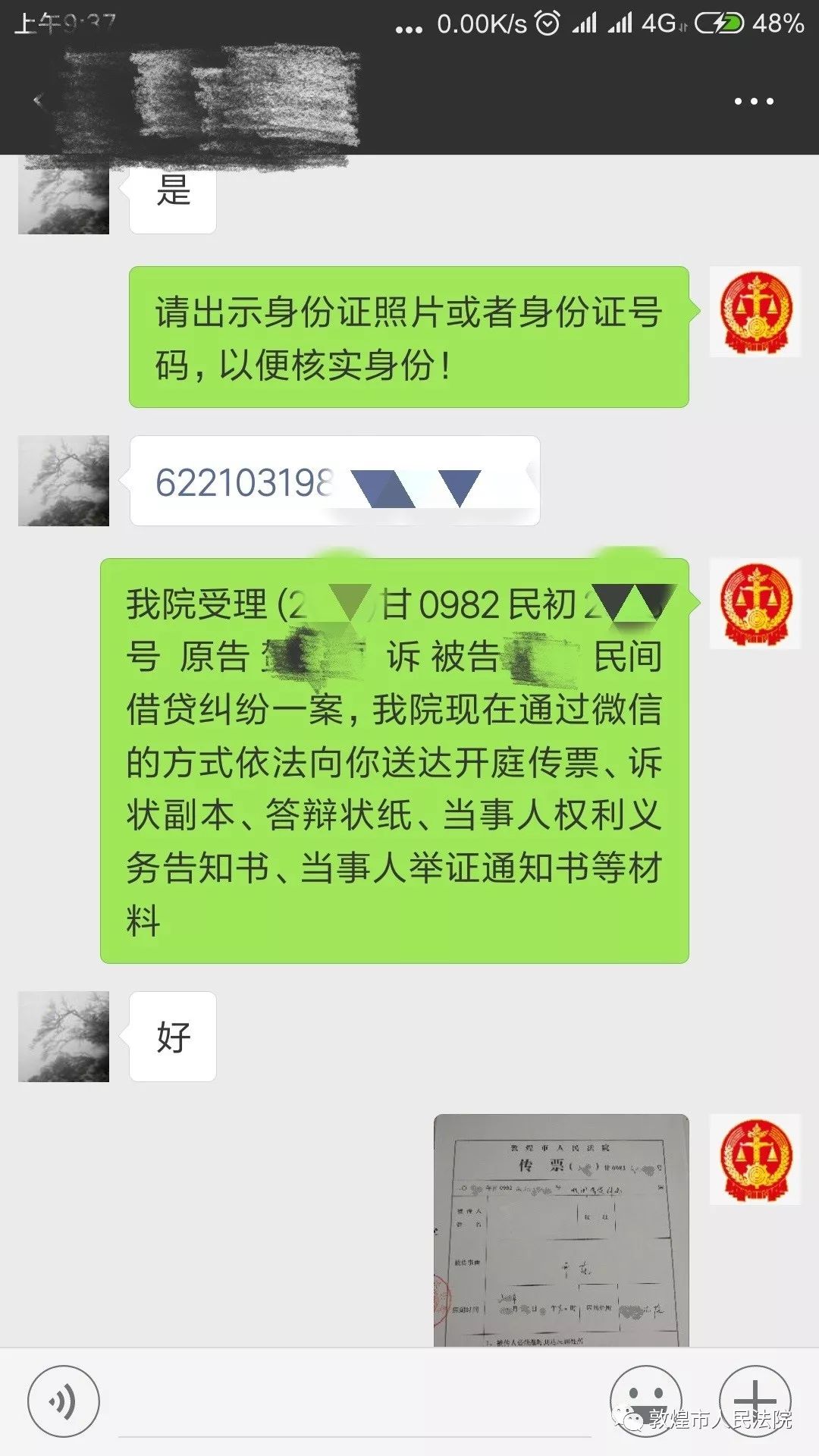Viewport: 819px width, 1456px height.
Task: Open the plus attachments menu
Action: pos(755,1400)
